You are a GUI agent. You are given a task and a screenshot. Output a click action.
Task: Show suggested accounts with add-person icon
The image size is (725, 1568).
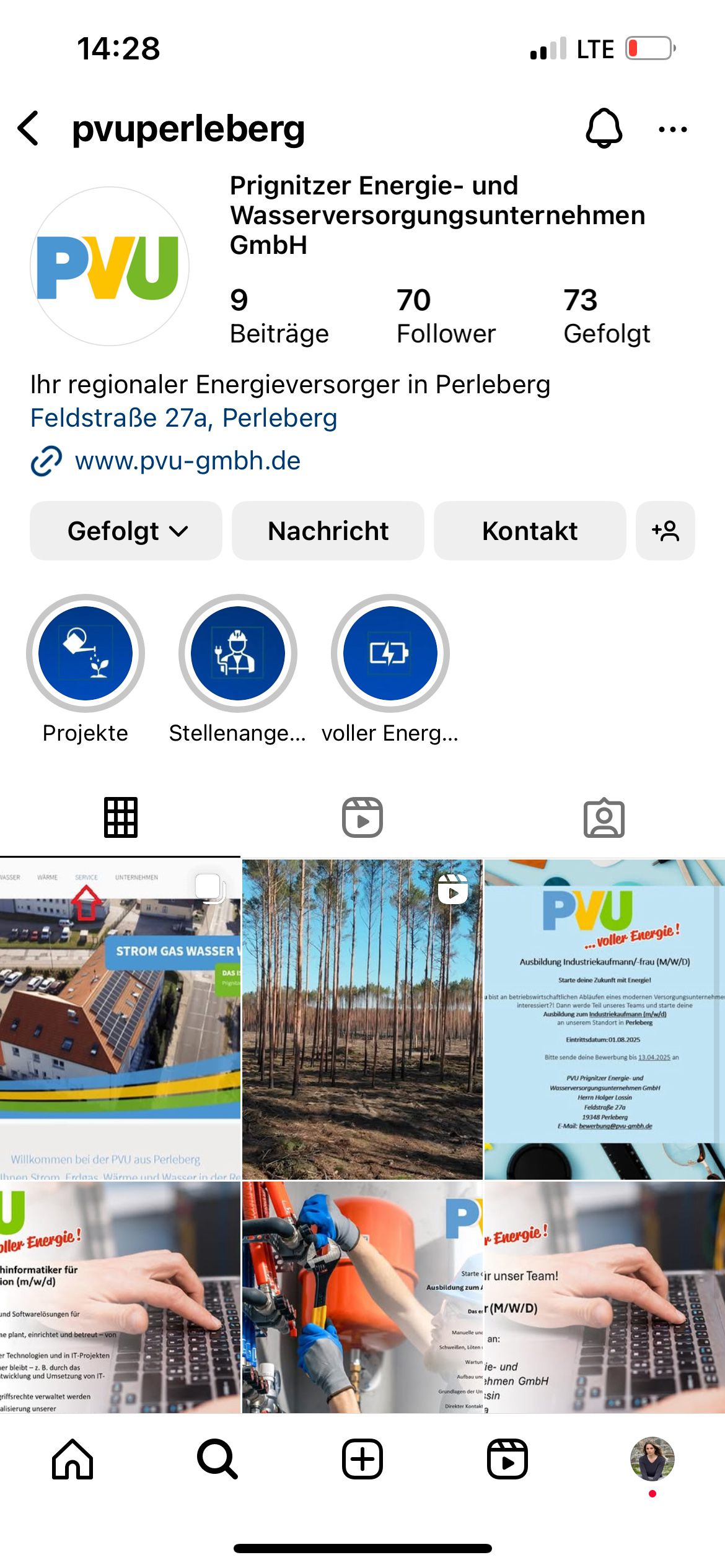[665, 531]
